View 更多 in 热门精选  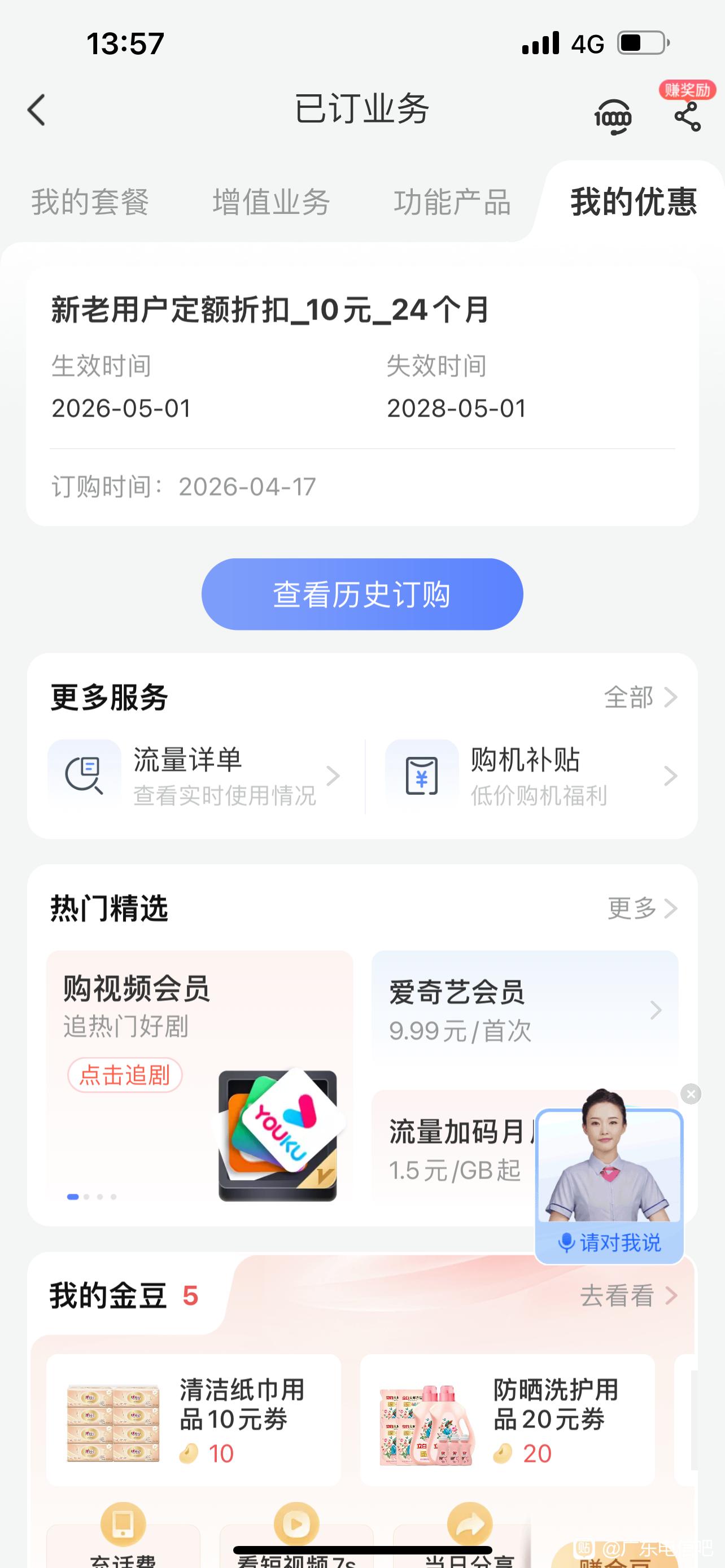tap(642, 908)
